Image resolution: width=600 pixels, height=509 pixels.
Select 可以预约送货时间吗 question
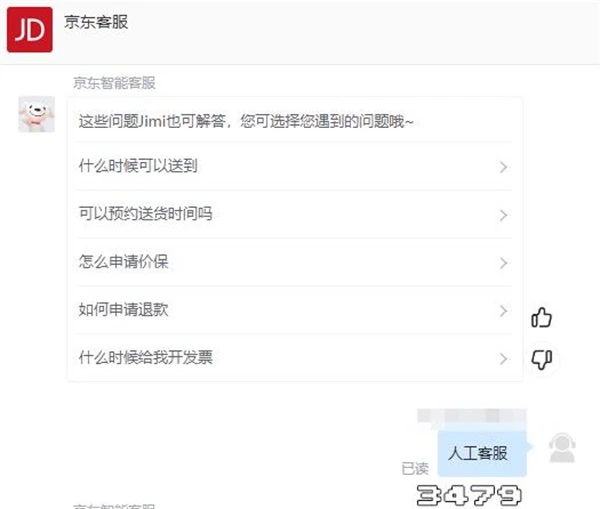(293, 214)
